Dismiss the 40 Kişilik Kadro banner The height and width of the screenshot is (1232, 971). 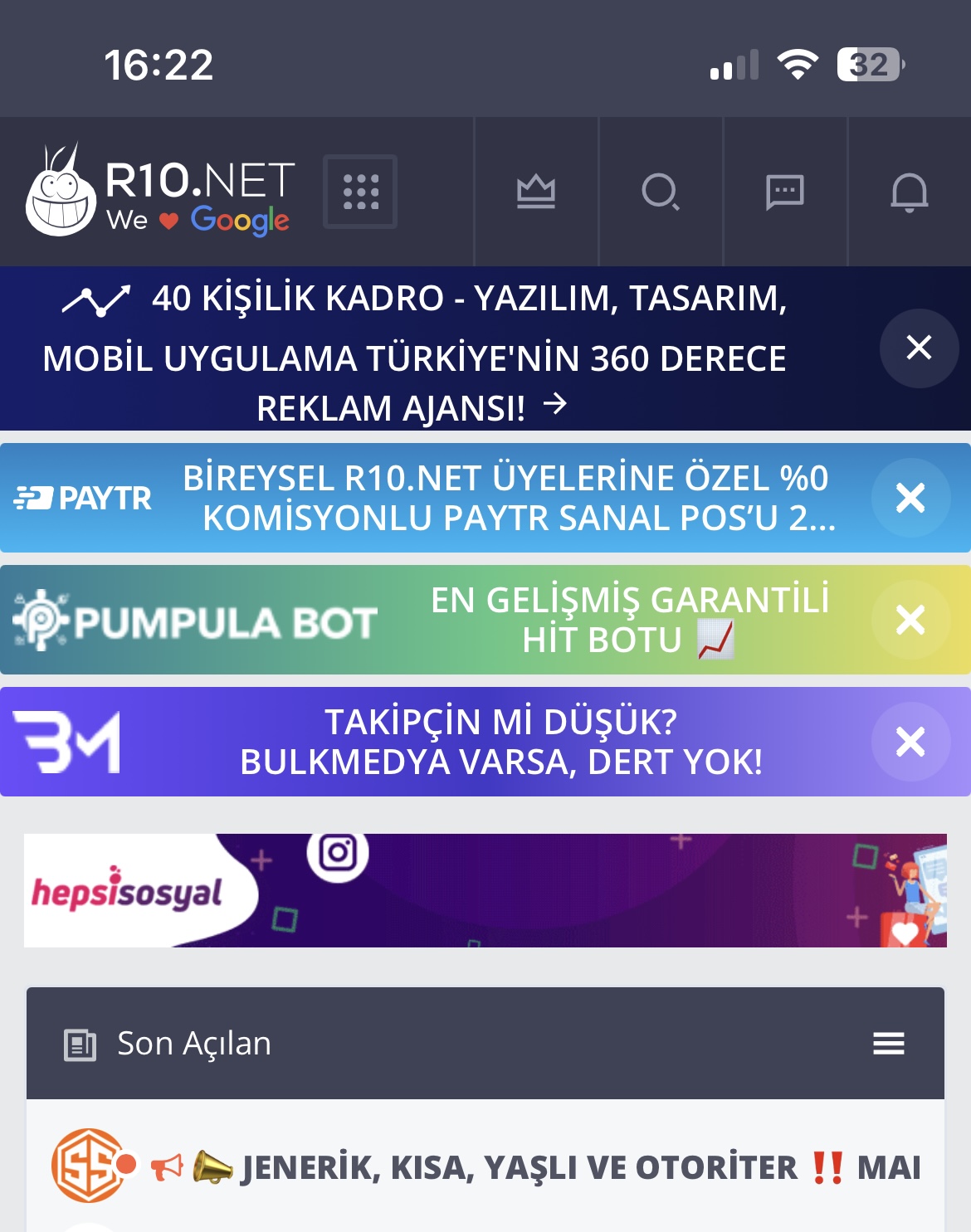point(919,348)
